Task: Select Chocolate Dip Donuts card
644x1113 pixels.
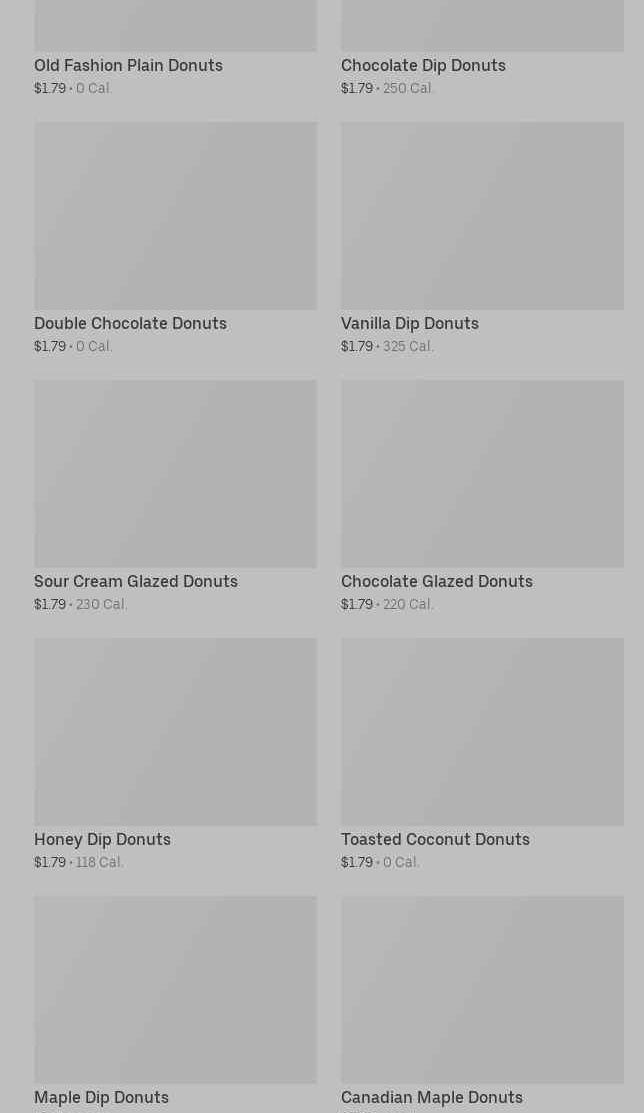Action: click(482, 48)
